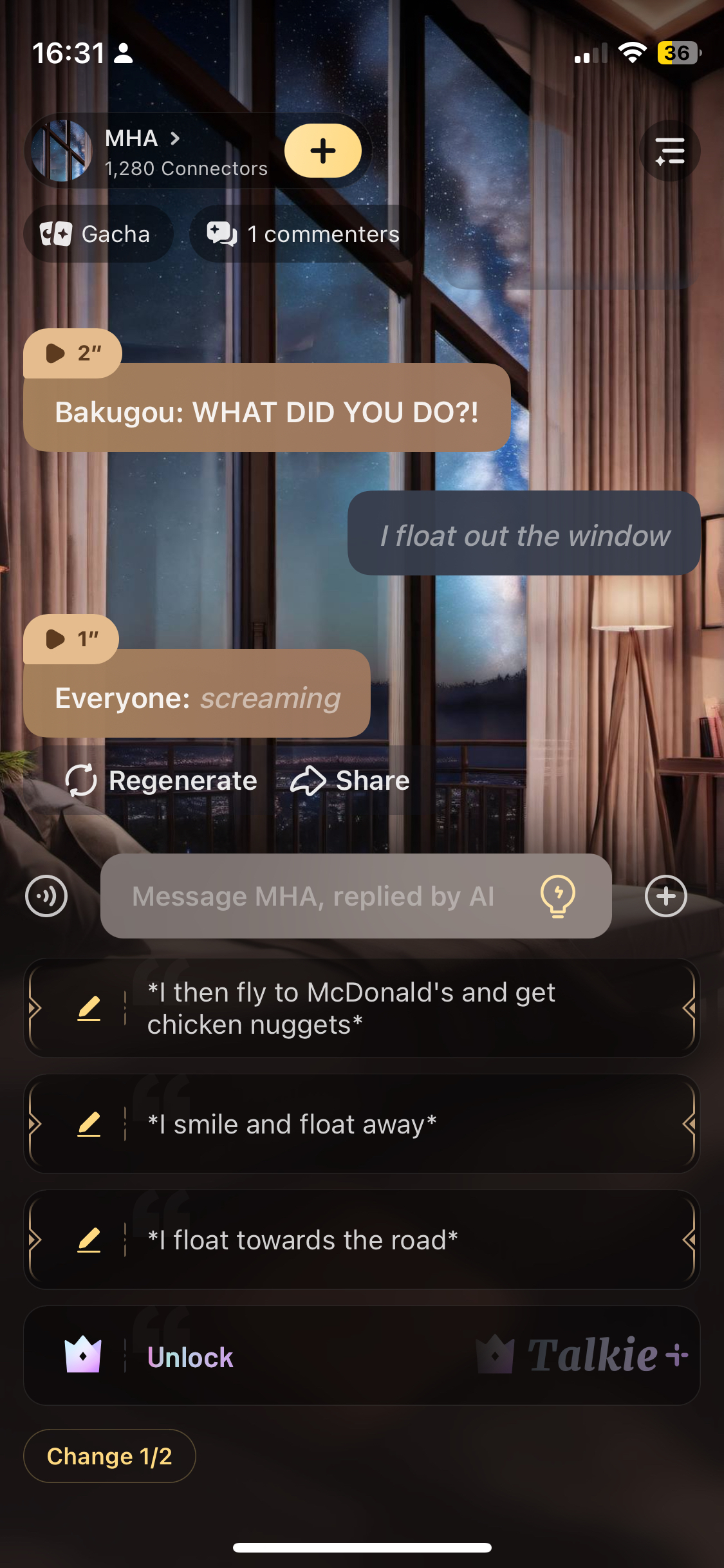
Task: Play the 1-second Everyone voice message
Action: [x=71, y=639]
